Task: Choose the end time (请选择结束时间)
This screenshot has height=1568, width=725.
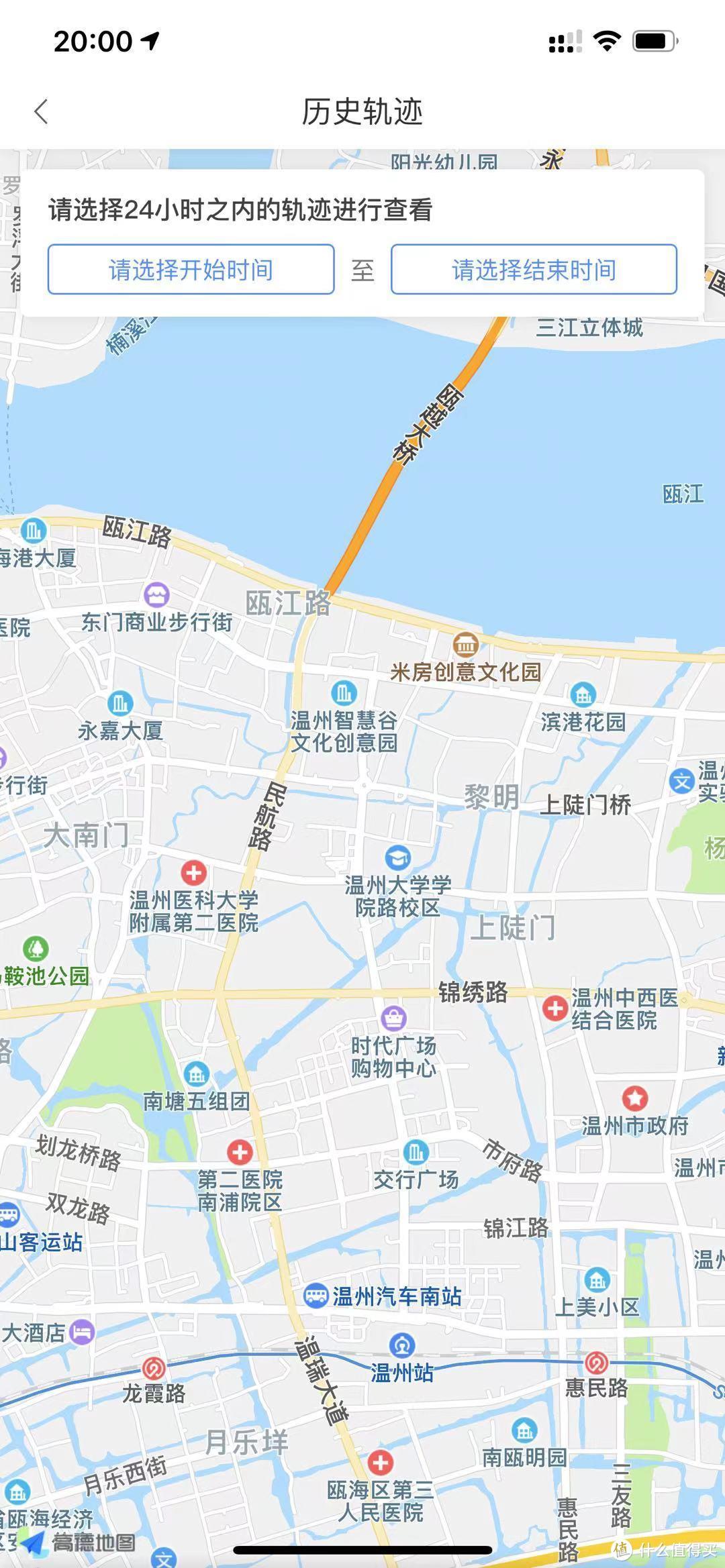Action: point(534,270)
